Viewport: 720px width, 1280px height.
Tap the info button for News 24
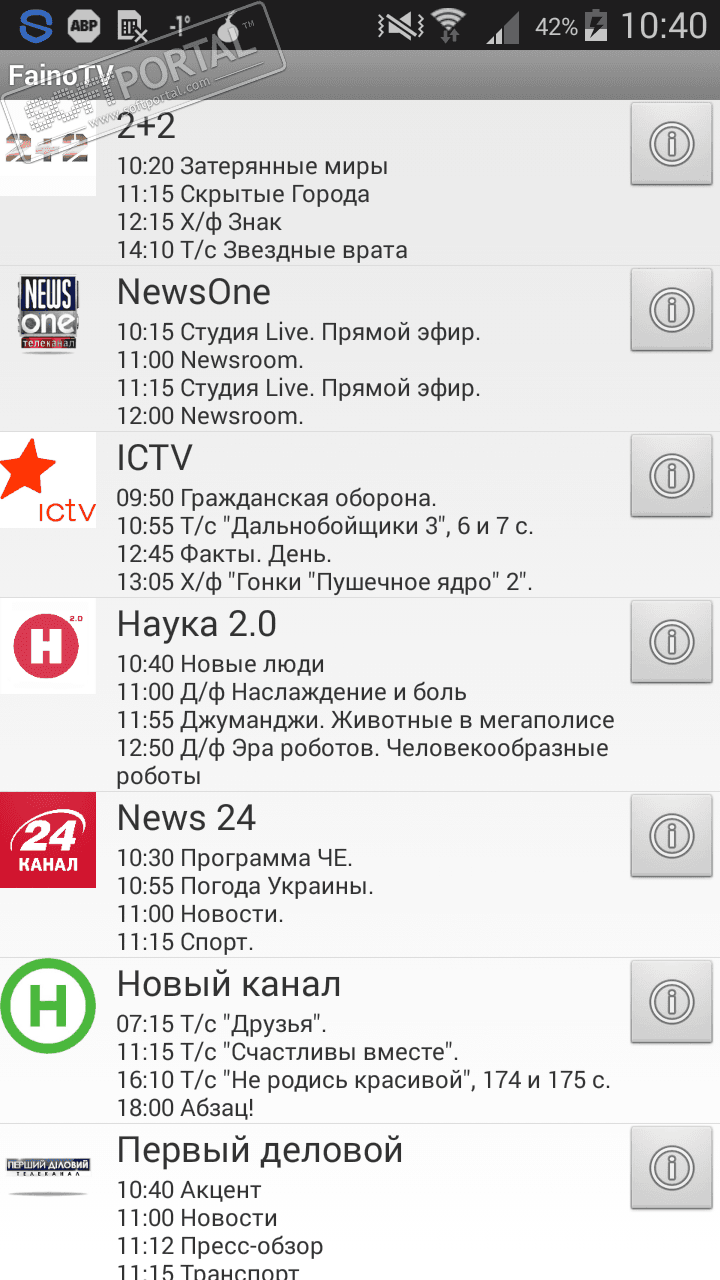coord(671,835)
